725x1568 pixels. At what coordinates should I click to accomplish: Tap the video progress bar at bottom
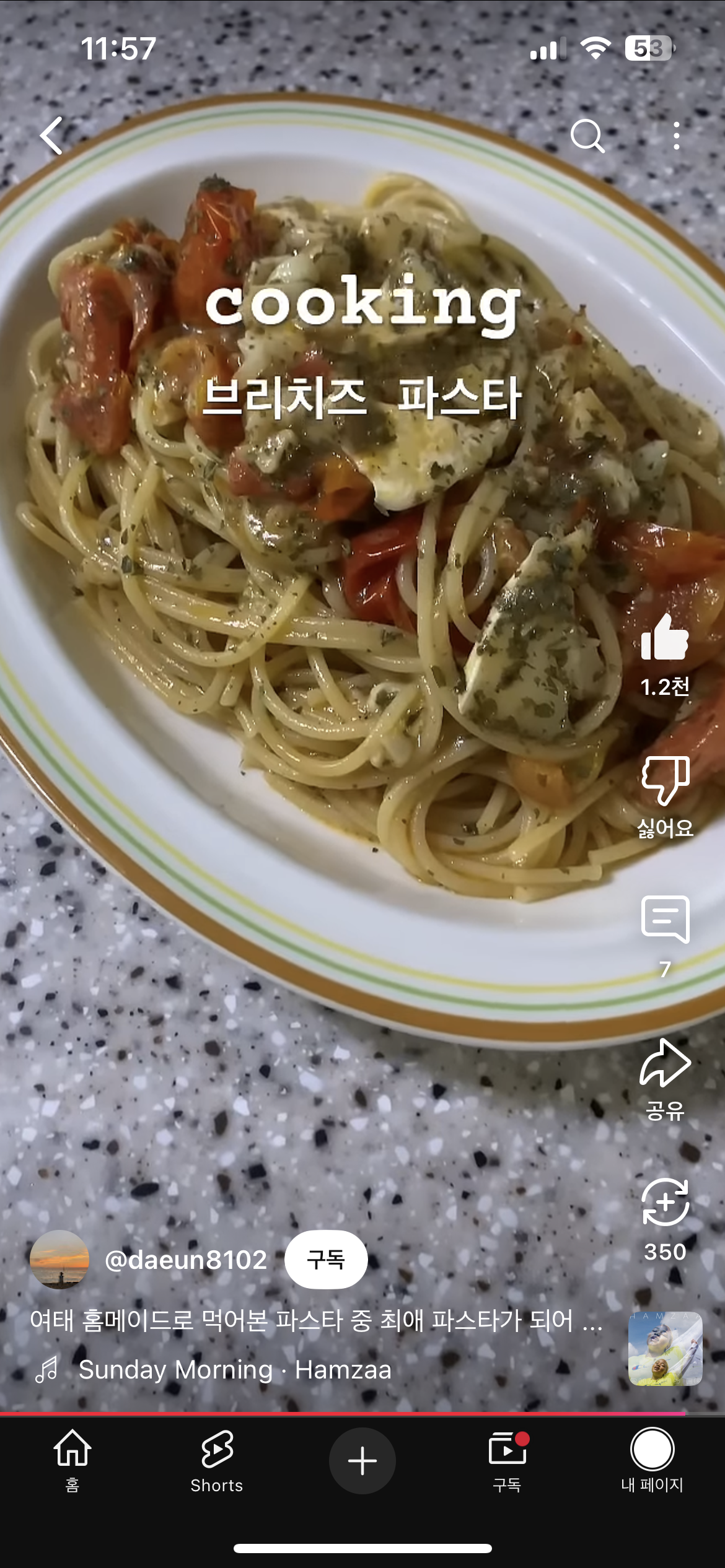point(362,1415)
